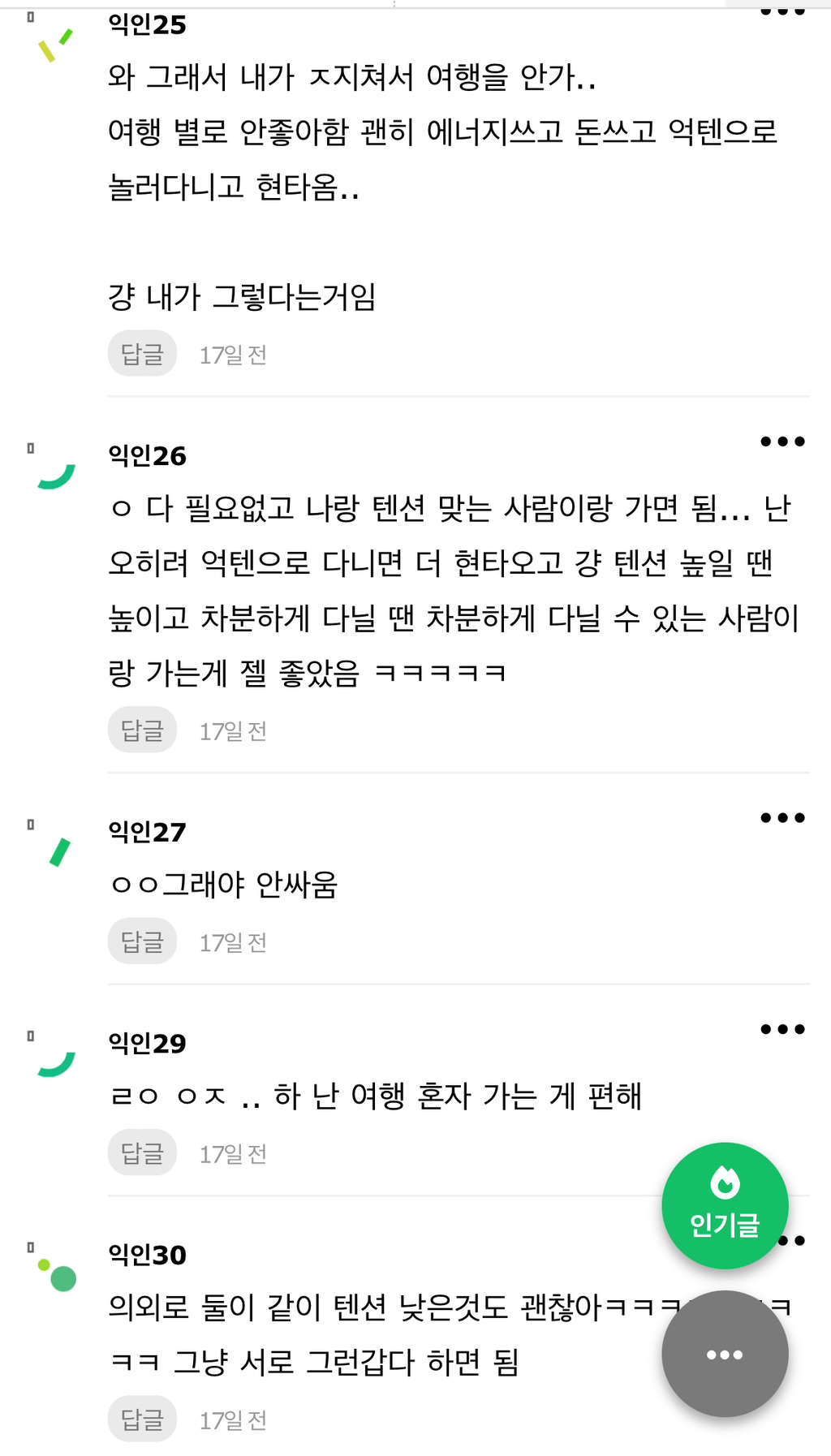This screenshot has height=1456, width=831.
Task: Open the three-dot menu for 익인26's comment
Action: pyautogui.click(x=782, y=442)
